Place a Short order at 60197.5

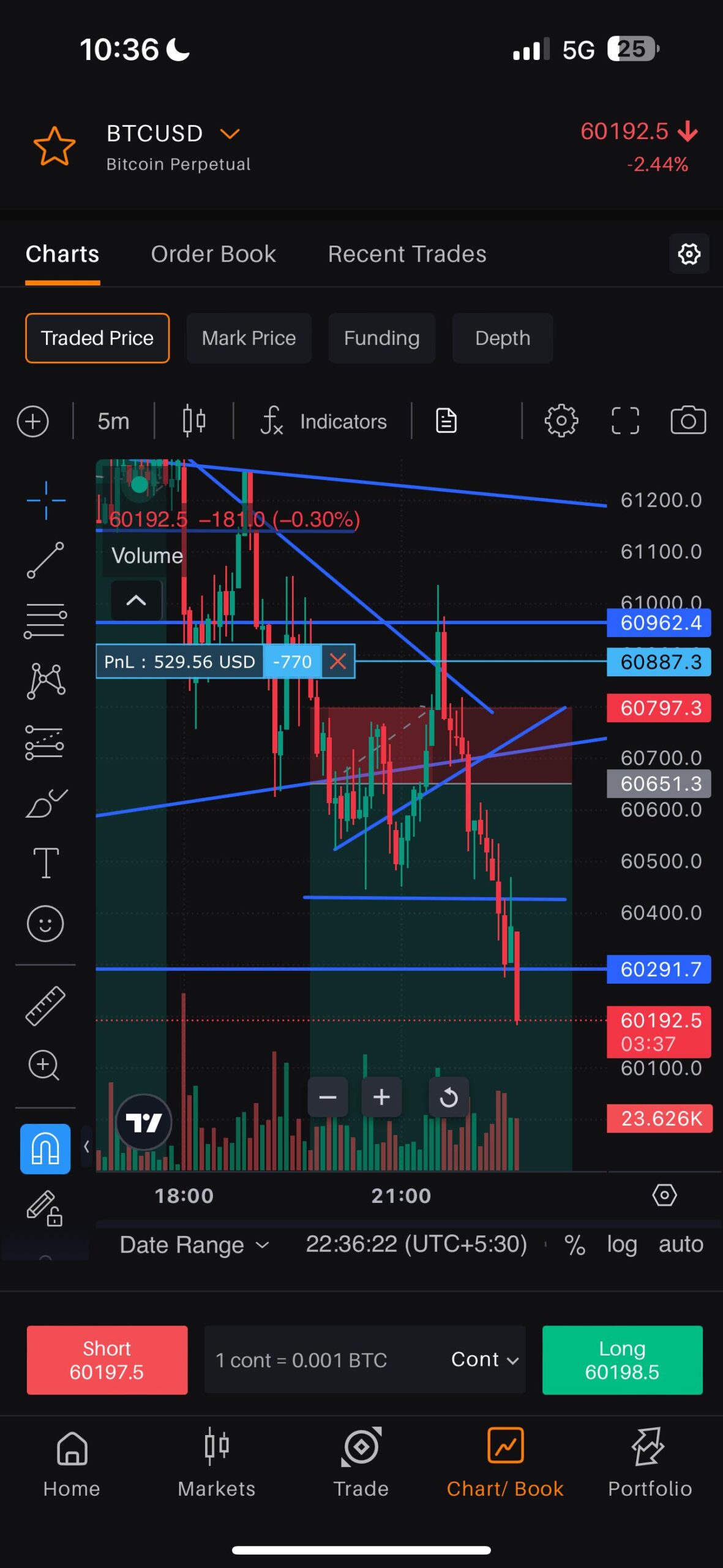point(107,1360)
